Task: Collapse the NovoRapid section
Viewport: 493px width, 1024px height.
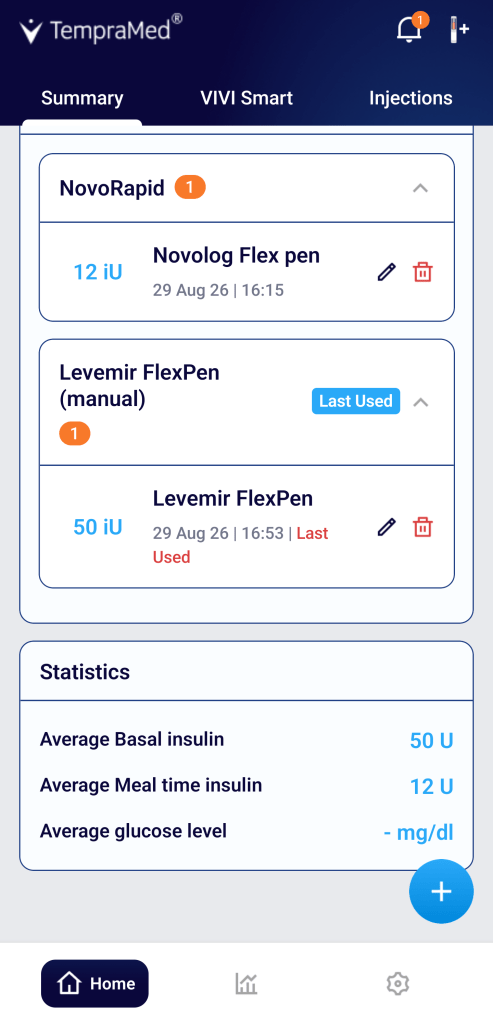Action: 421,188
